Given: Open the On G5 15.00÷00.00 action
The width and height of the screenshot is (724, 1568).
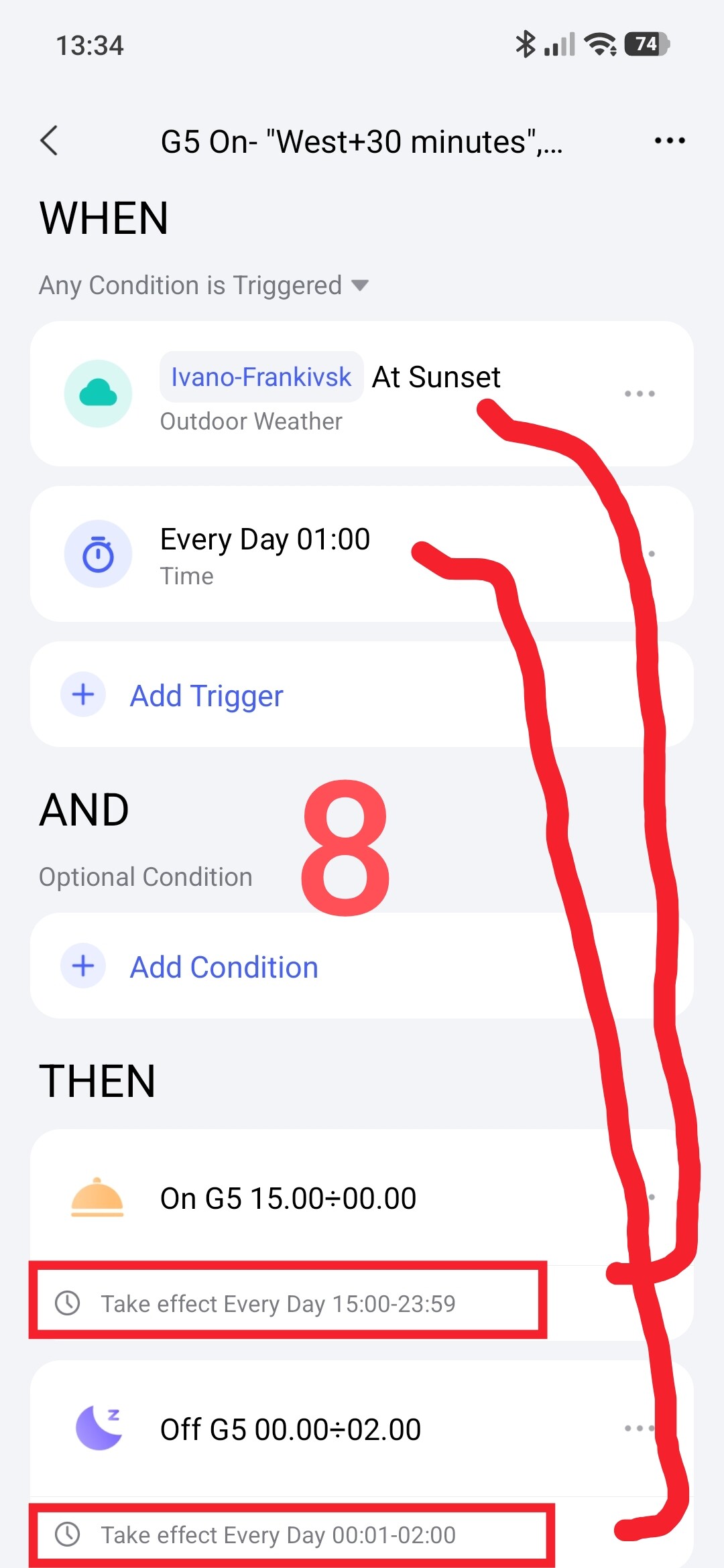Looking at the screenshot, I should (288, 1199).
